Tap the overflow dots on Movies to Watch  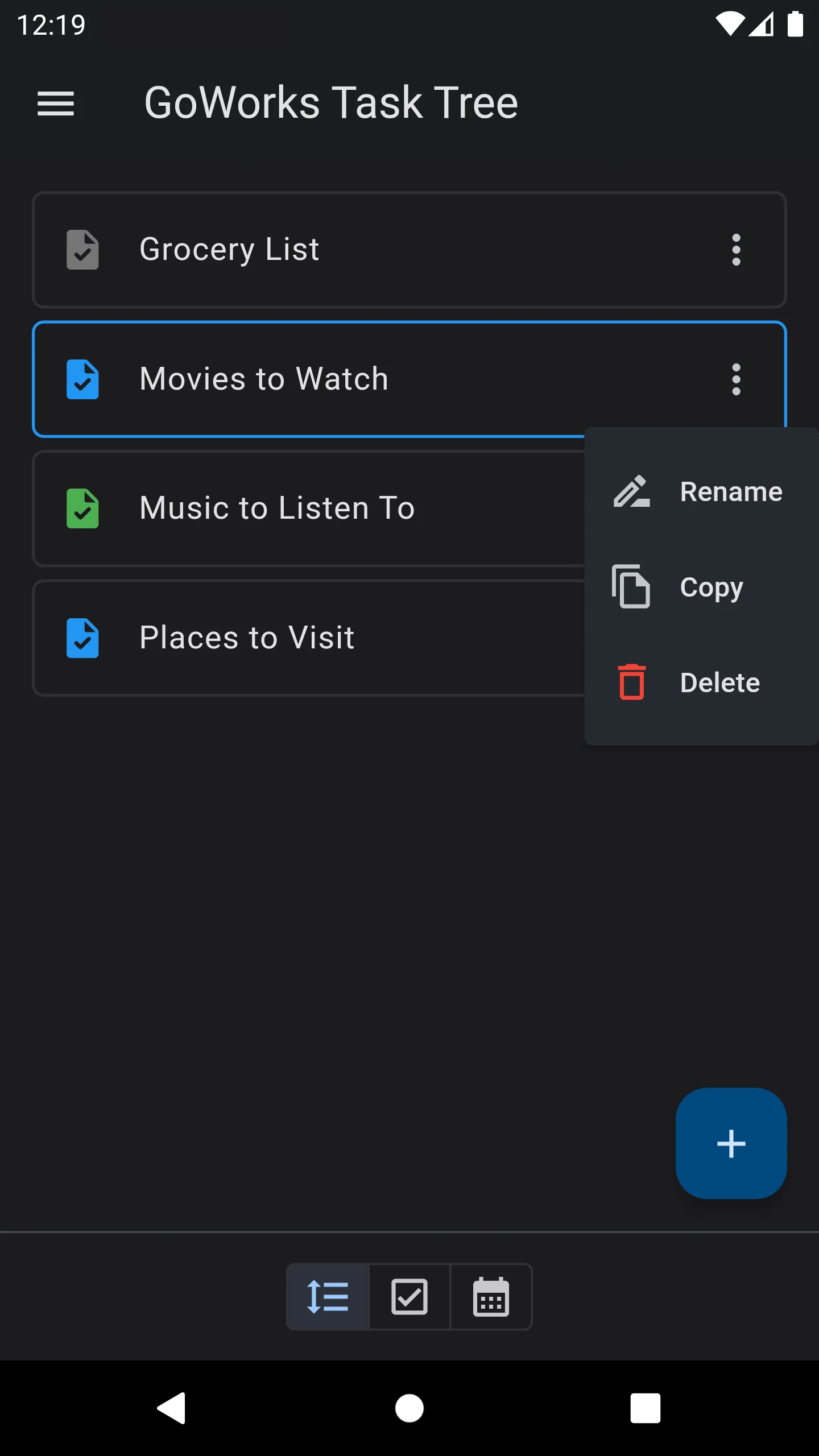pyautogui.click(x=736, y=379)
